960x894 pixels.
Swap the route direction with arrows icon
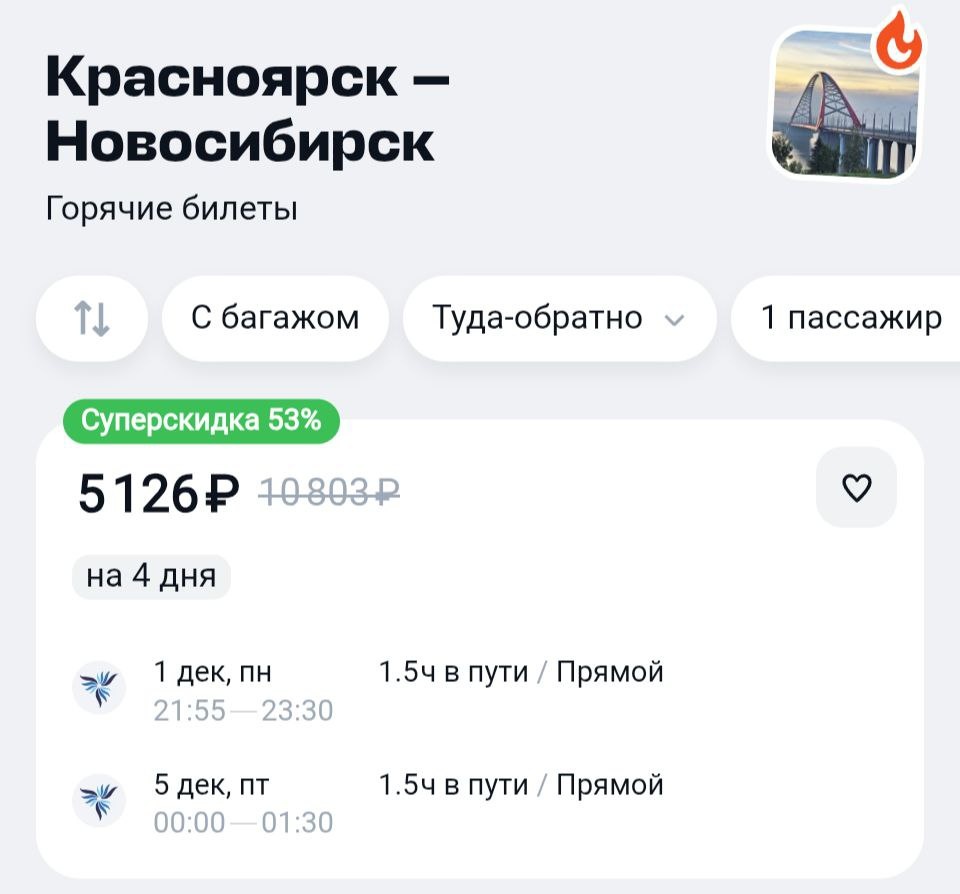(x=92, y=318)
